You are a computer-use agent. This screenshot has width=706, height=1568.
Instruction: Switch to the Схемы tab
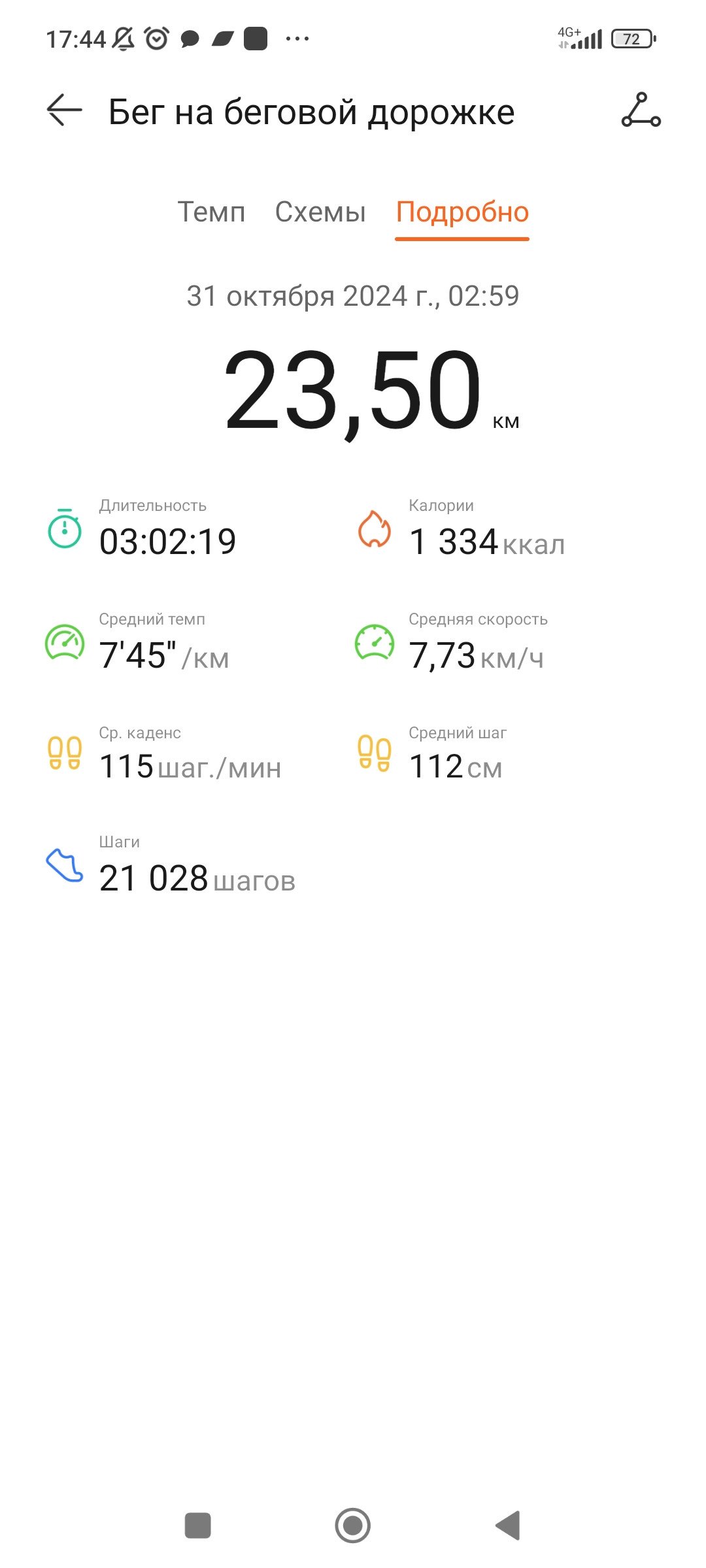pos(320,212)
